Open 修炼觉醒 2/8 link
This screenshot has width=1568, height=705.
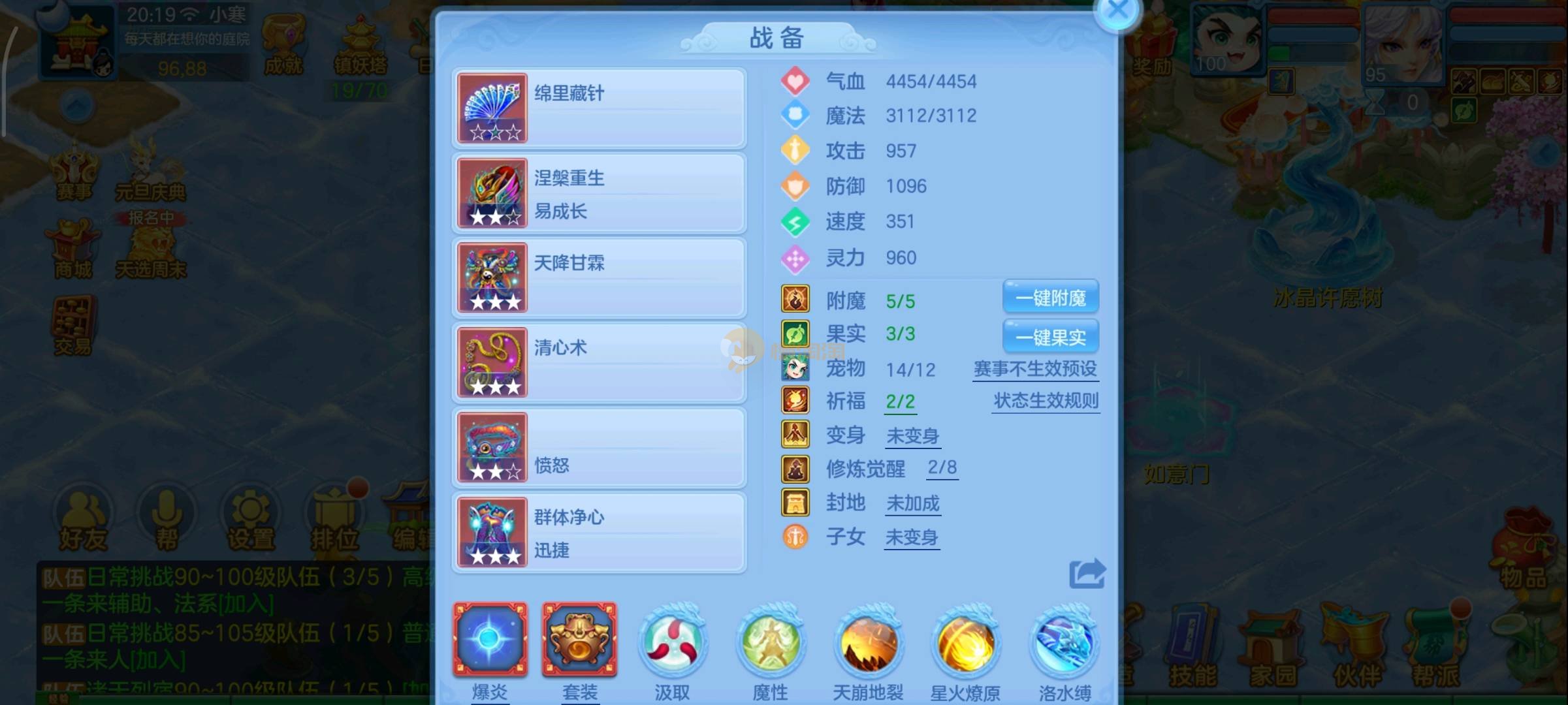click(942, 468)
